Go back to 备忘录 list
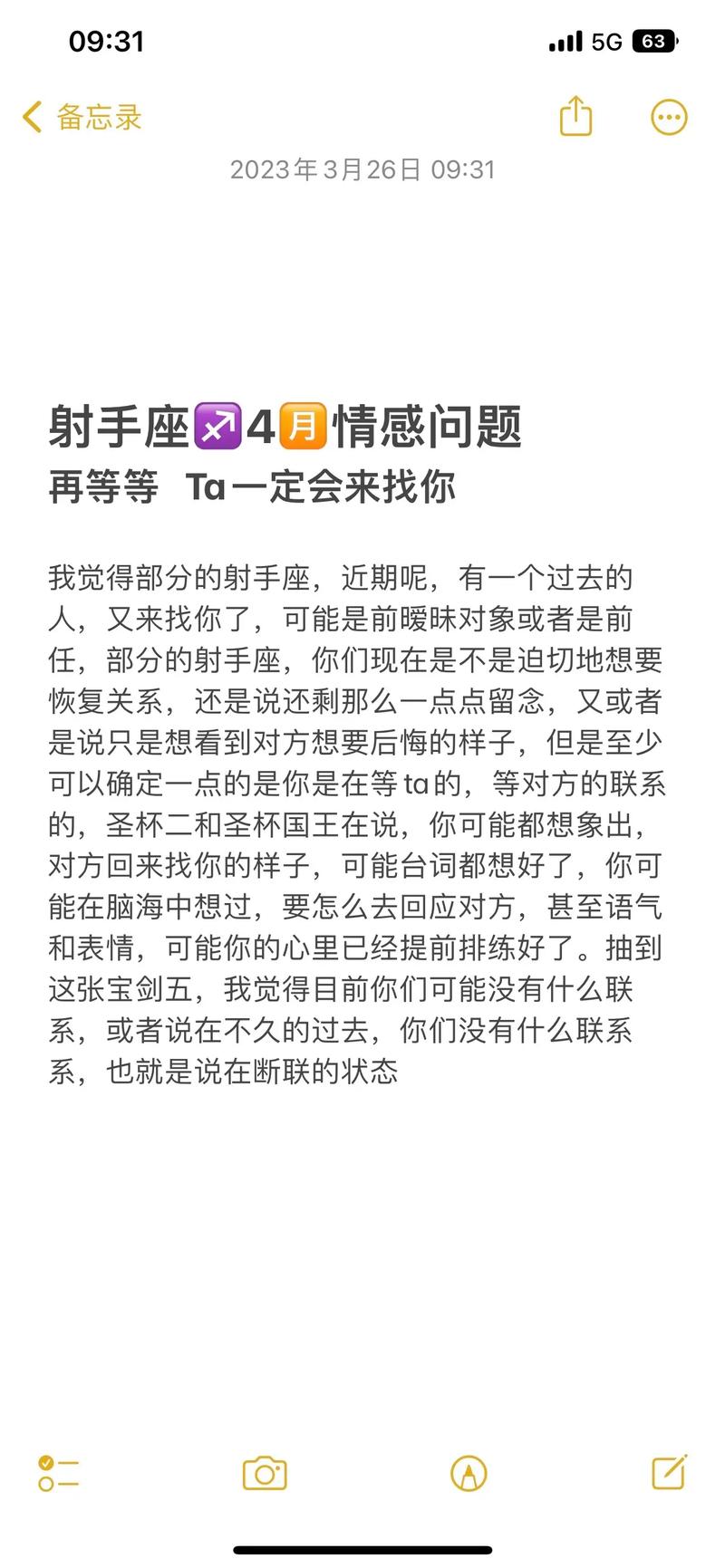 [82, 118]
